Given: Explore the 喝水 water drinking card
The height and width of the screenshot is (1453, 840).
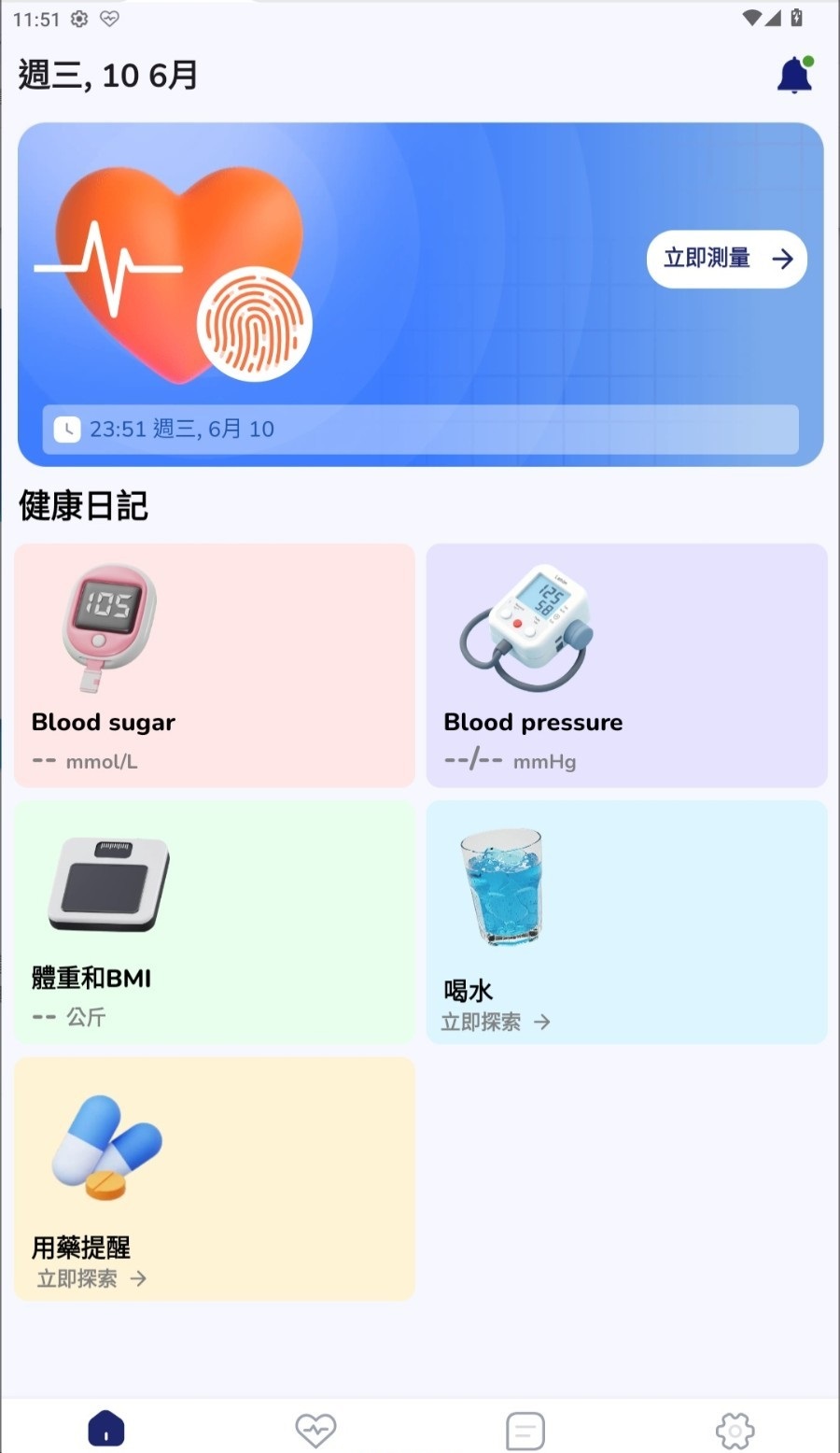Looking at the screenshot, I should 627,922.
